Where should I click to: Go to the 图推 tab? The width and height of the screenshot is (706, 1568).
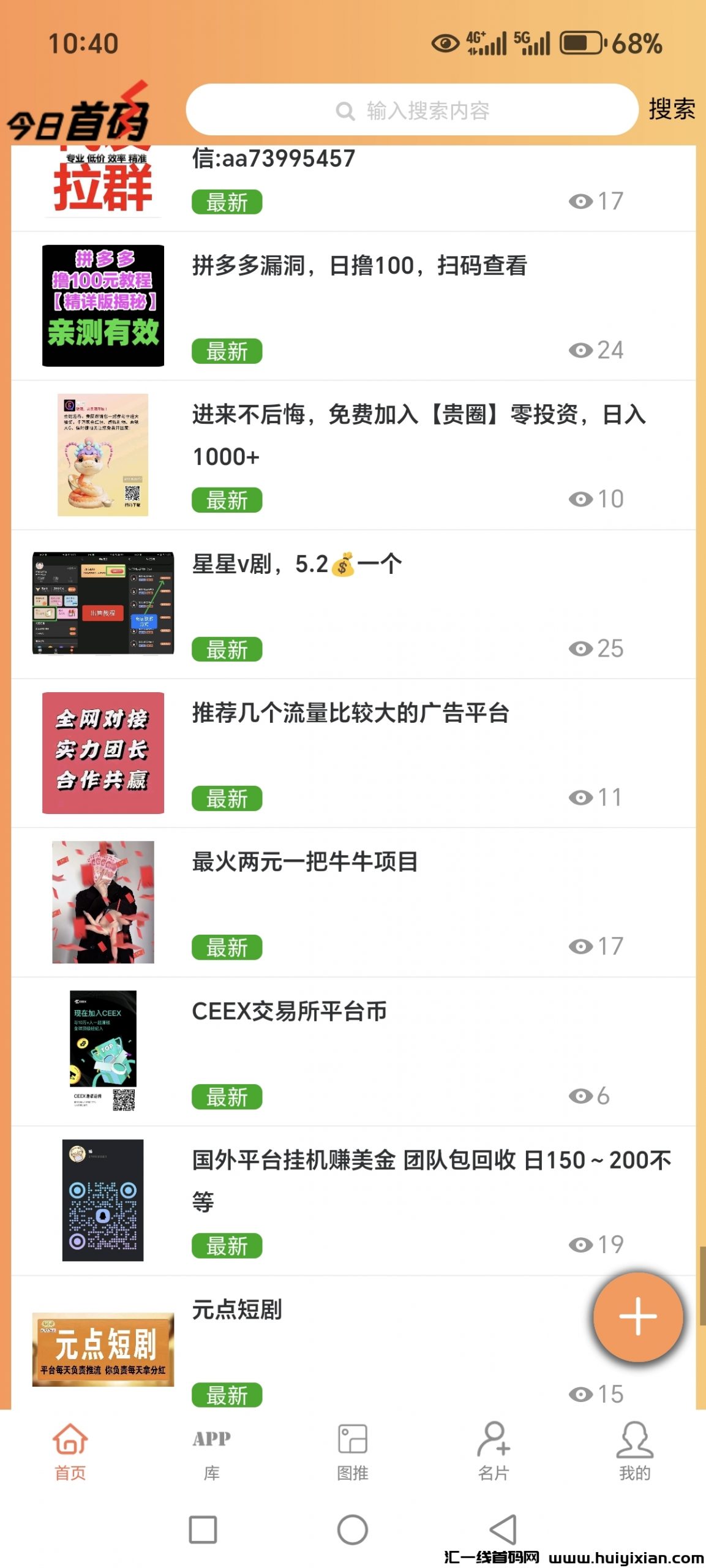click(x=353, y=1452)
